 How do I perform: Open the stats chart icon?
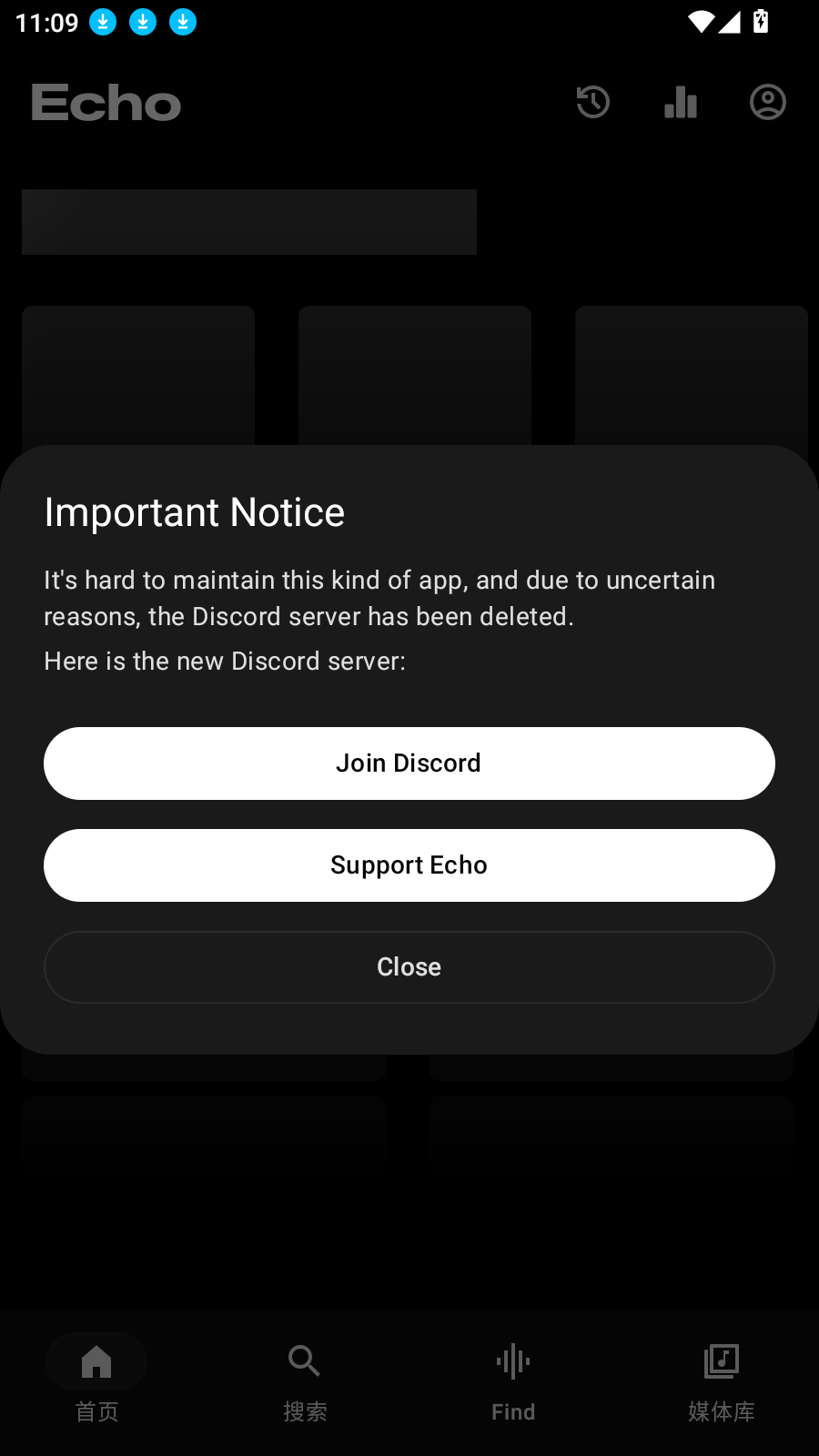pos(681,102)
